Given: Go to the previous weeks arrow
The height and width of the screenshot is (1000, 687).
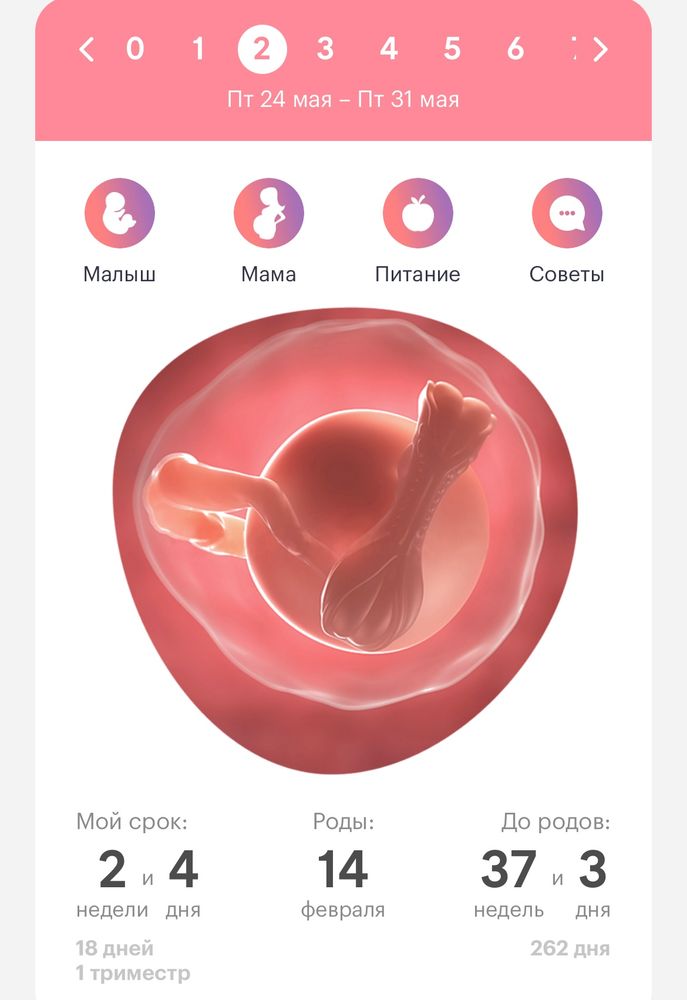Looking at the screenshot, I should click(x=87, y=49).
